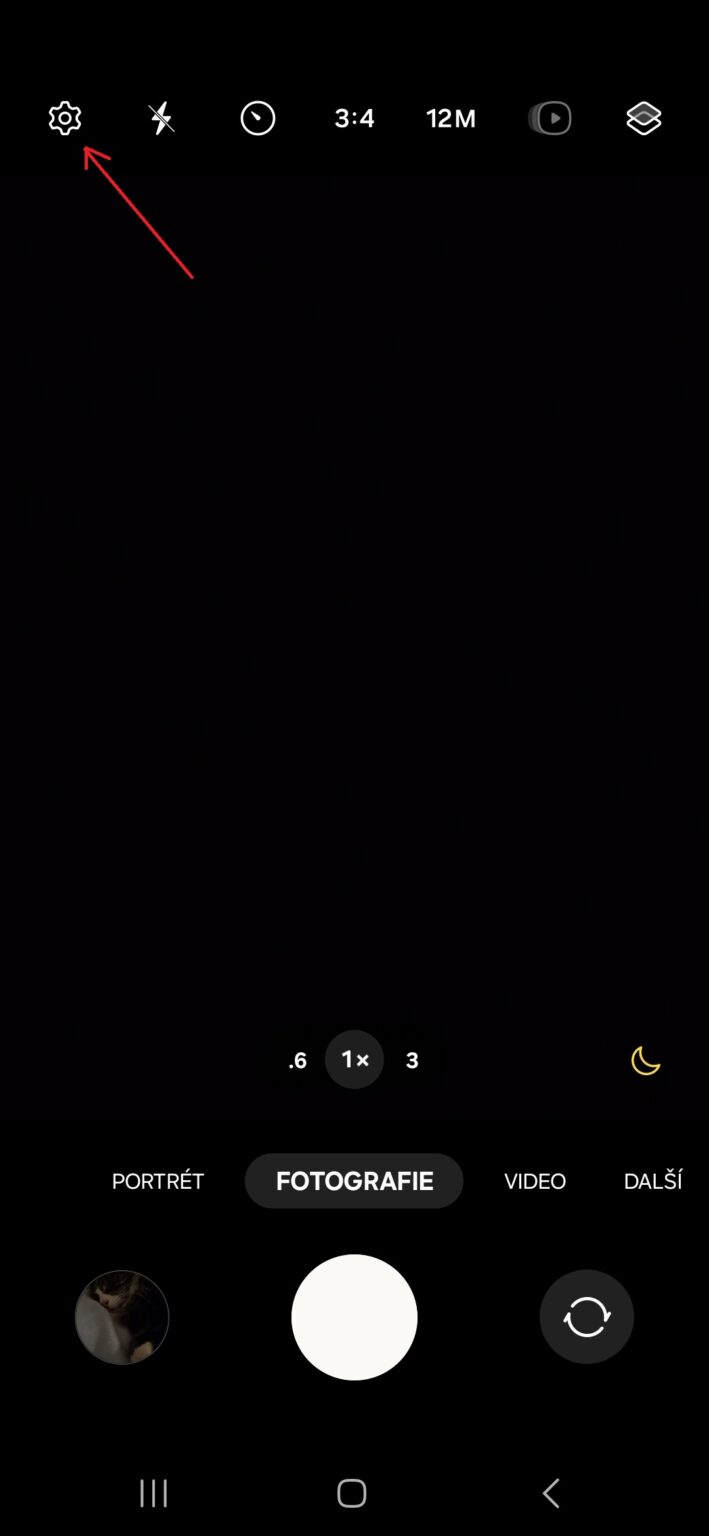Flip to the front camera

click(x=587, y=1317)
